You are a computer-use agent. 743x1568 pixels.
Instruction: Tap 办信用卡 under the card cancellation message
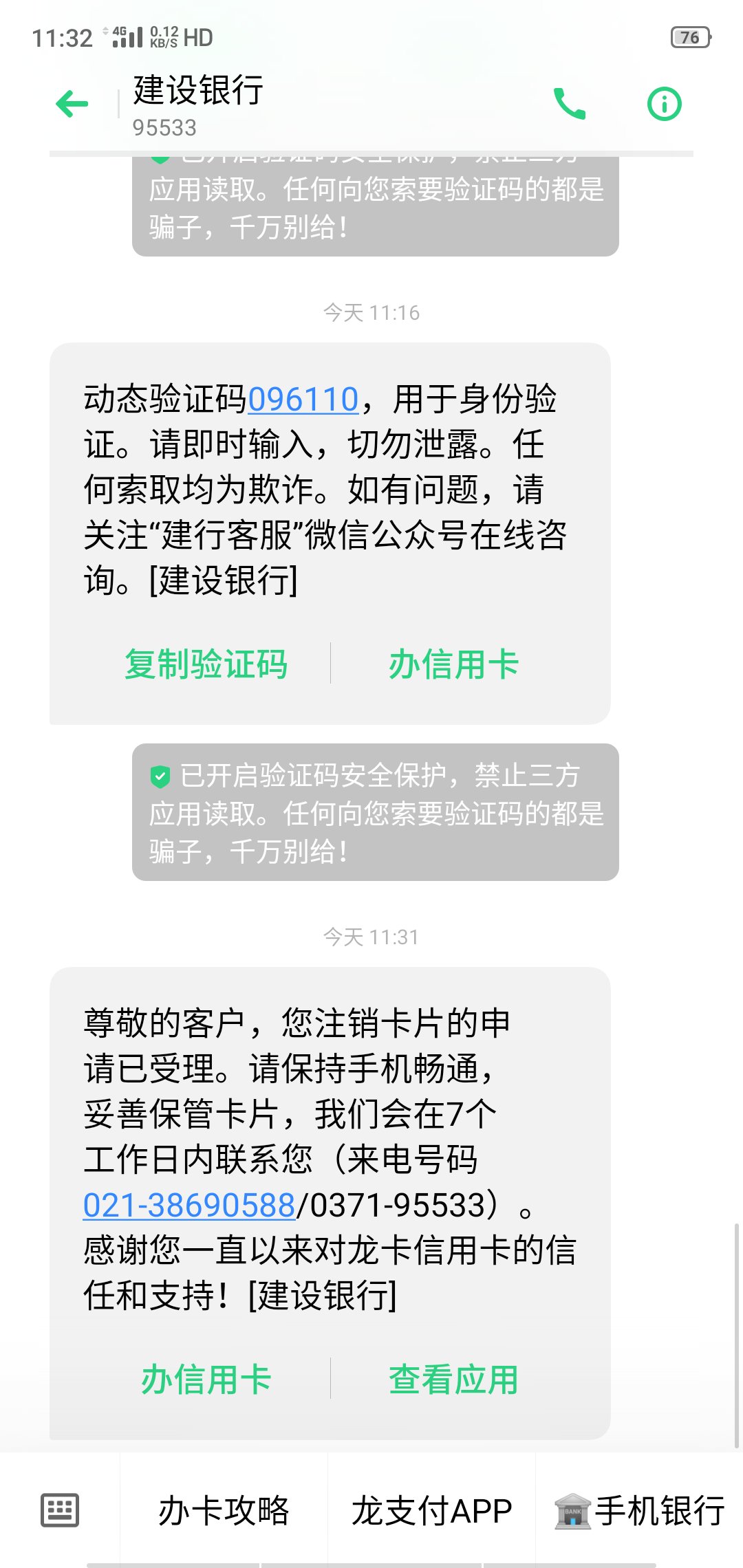[206, 1380]
